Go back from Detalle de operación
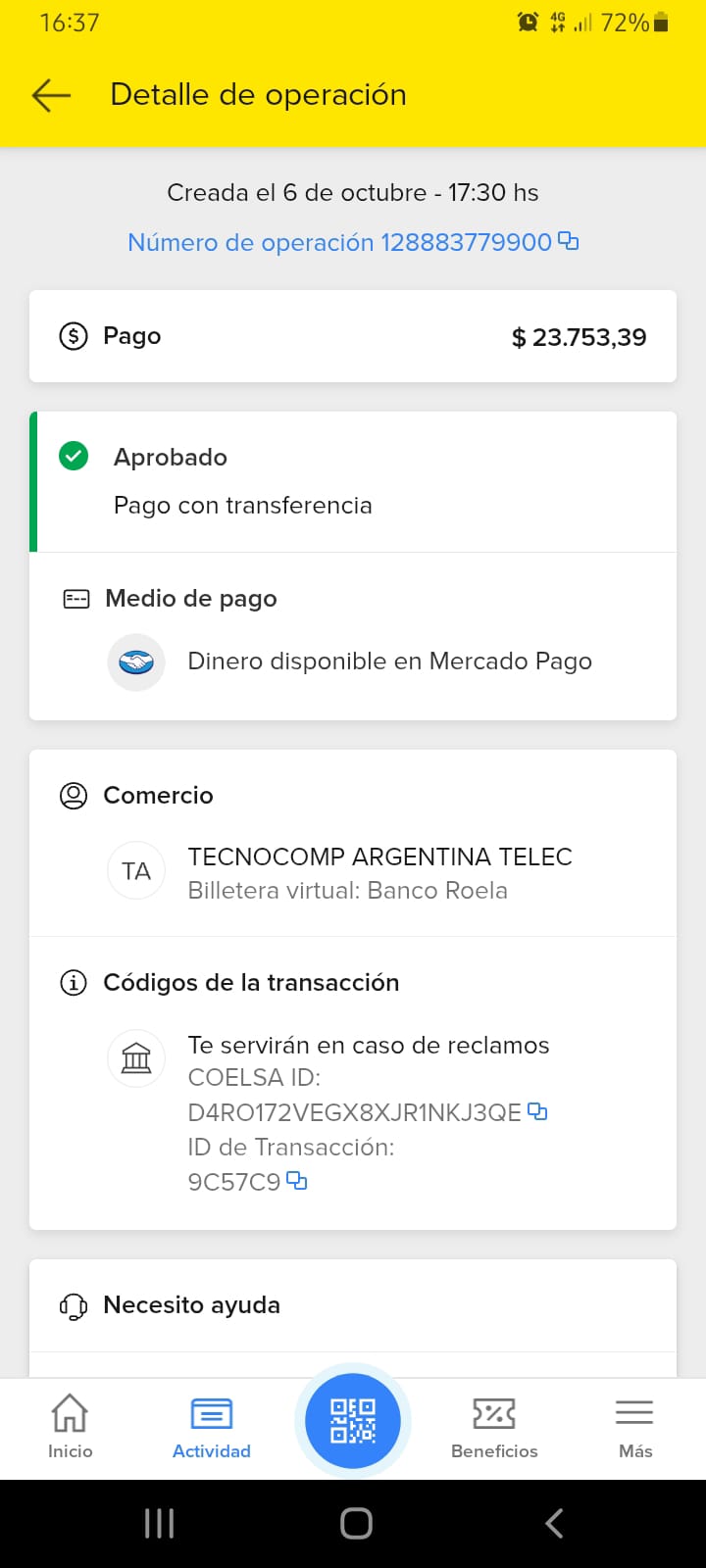The width and height of the screenshot is (706, 1568). point(51,95)
